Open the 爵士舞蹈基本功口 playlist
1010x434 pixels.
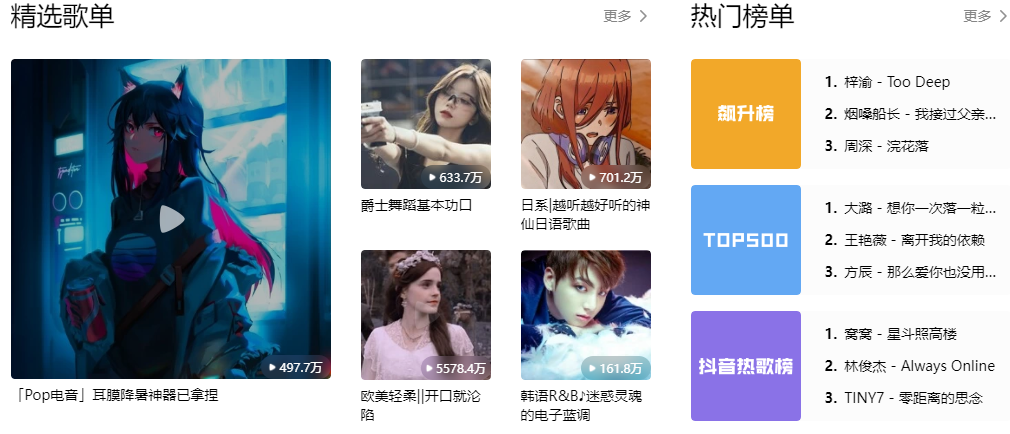click(425, 124)
